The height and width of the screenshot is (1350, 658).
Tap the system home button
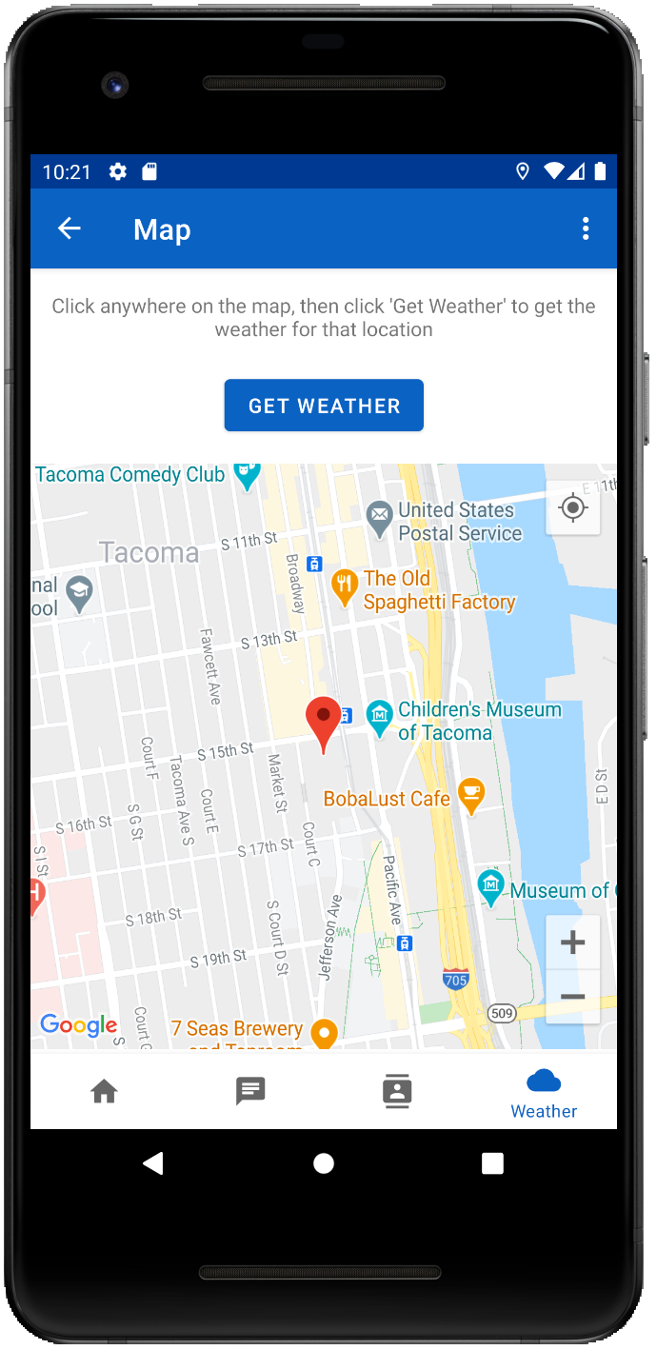(x=323, y=1163)
